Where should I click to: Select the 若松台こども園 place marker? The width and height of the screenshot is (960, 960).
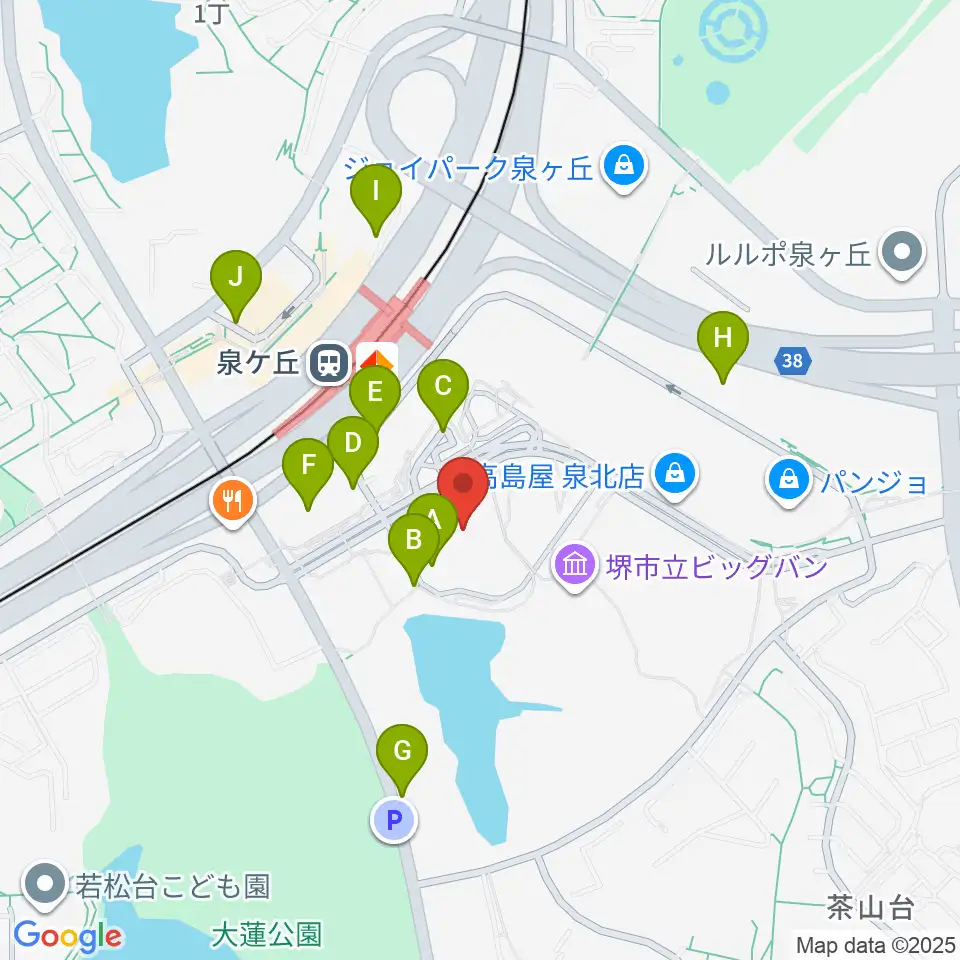(47, 885)
